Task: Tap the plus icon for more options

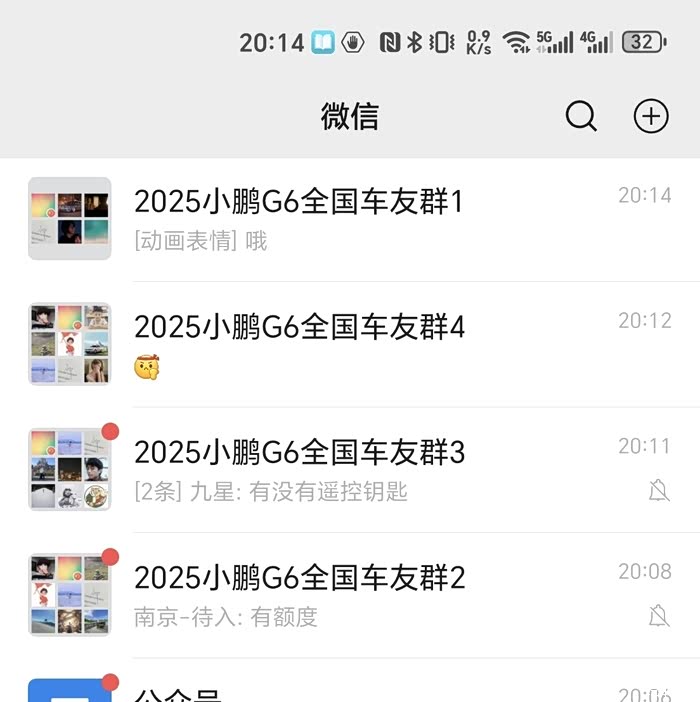Action: tap(651, 117)
